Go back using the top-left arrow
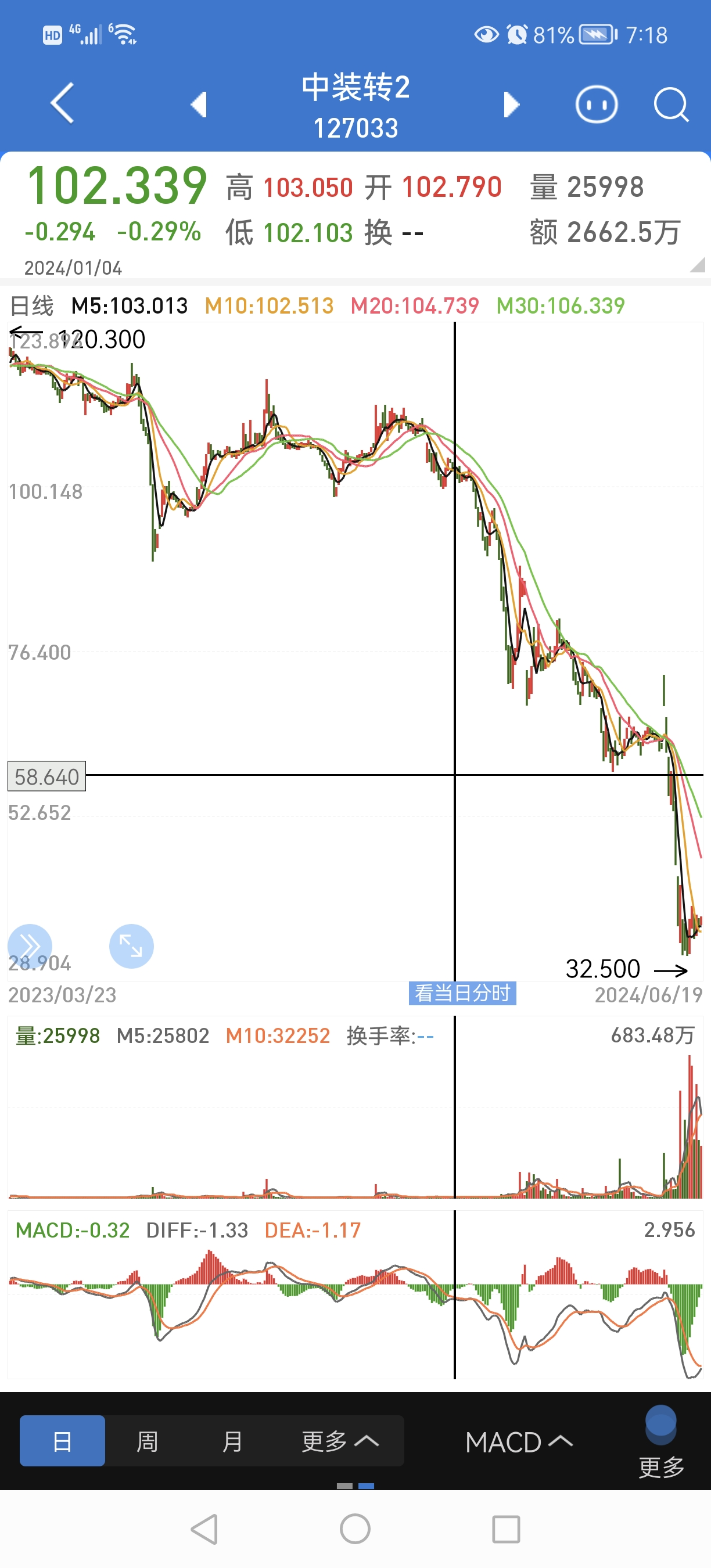The image size is (711, 1568). click(x=63, y=103)
